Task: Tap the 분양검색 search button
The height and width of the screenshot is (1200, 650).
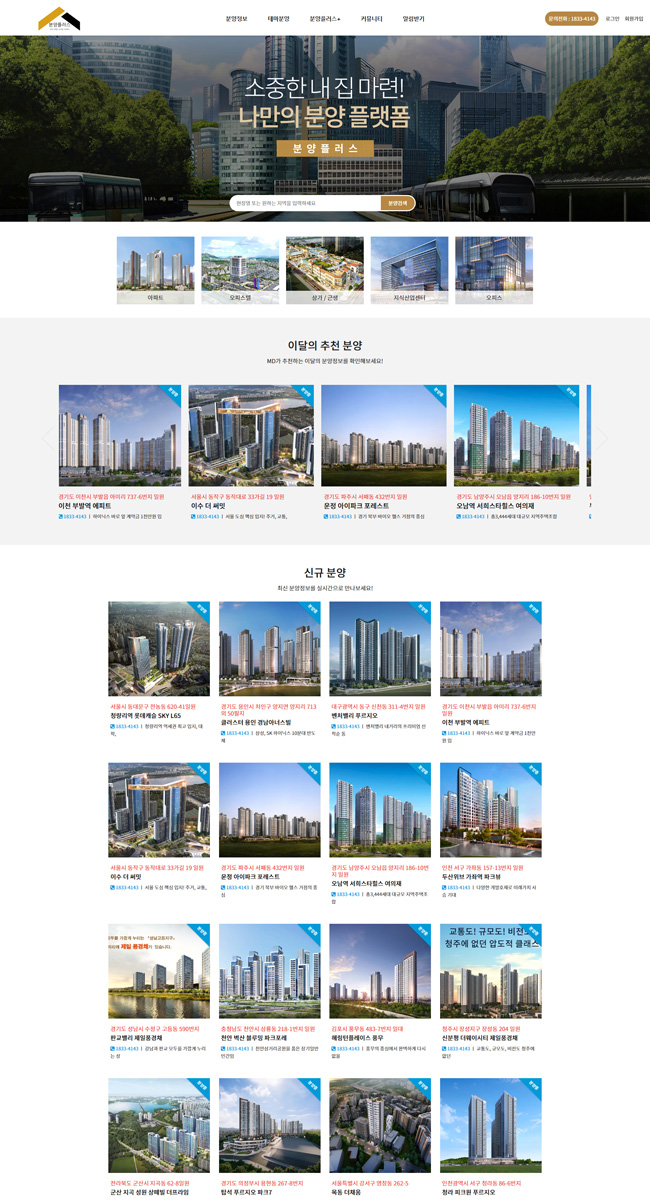Action: 398,203
